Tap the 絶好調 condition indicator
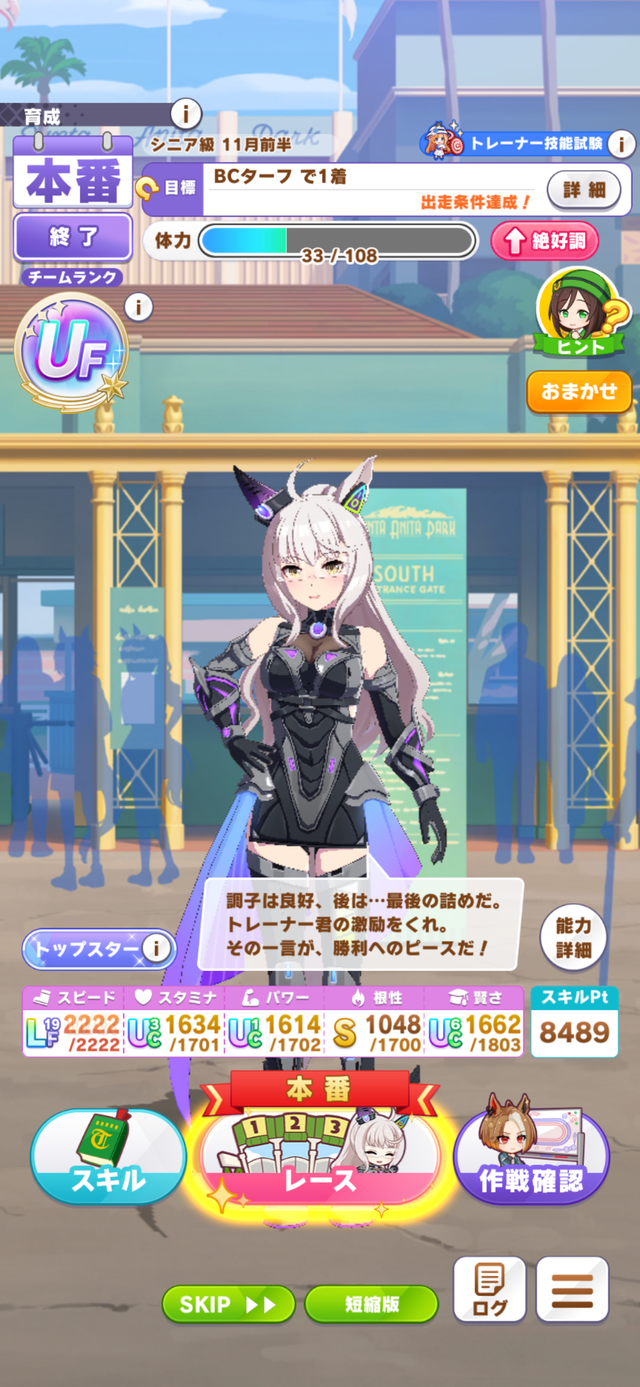This screenshot has width=640, height=1387. click(544, 241)
